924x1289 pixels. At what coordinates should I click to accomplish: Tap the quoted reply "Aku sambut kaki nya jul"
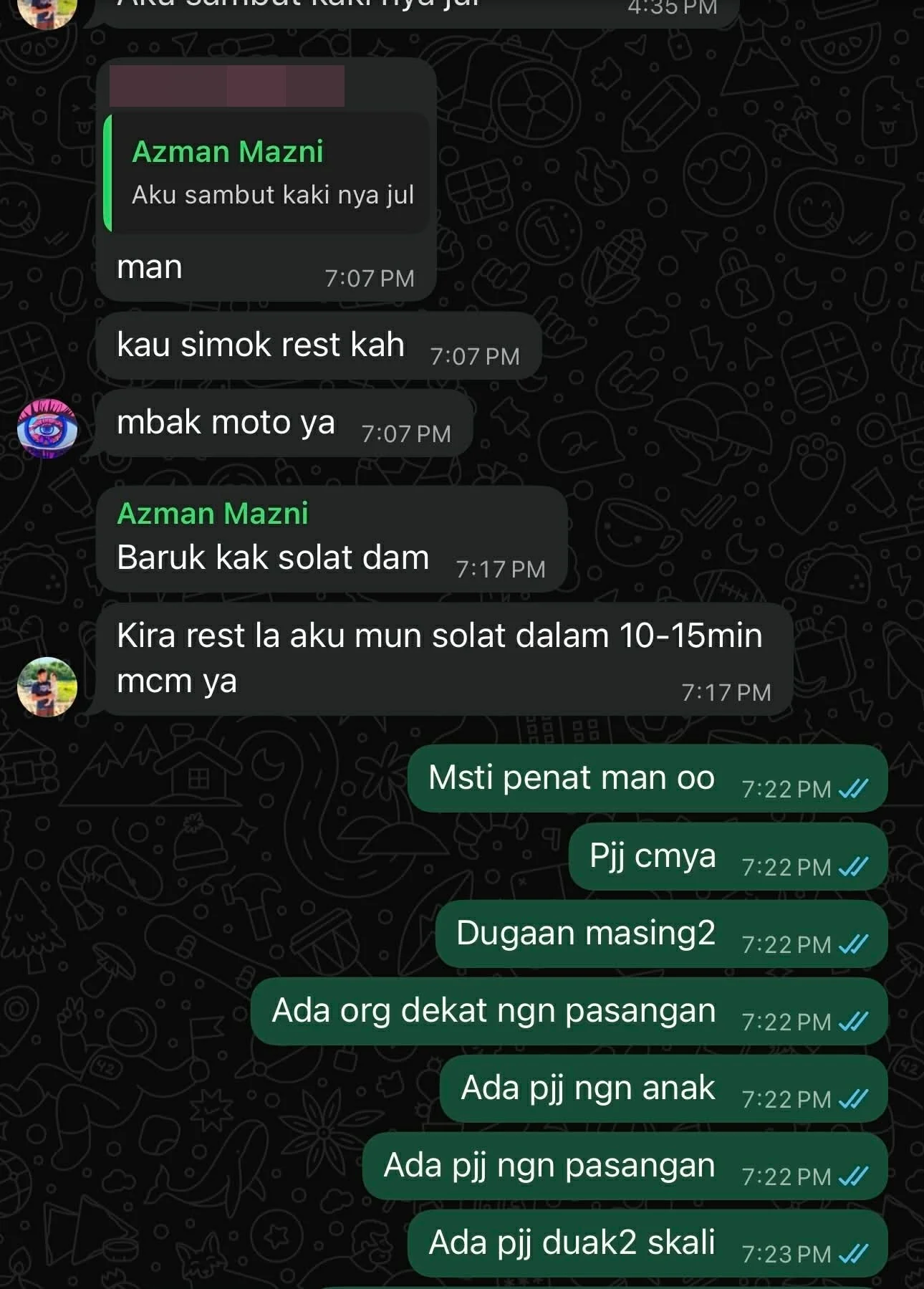click(266, 173)
